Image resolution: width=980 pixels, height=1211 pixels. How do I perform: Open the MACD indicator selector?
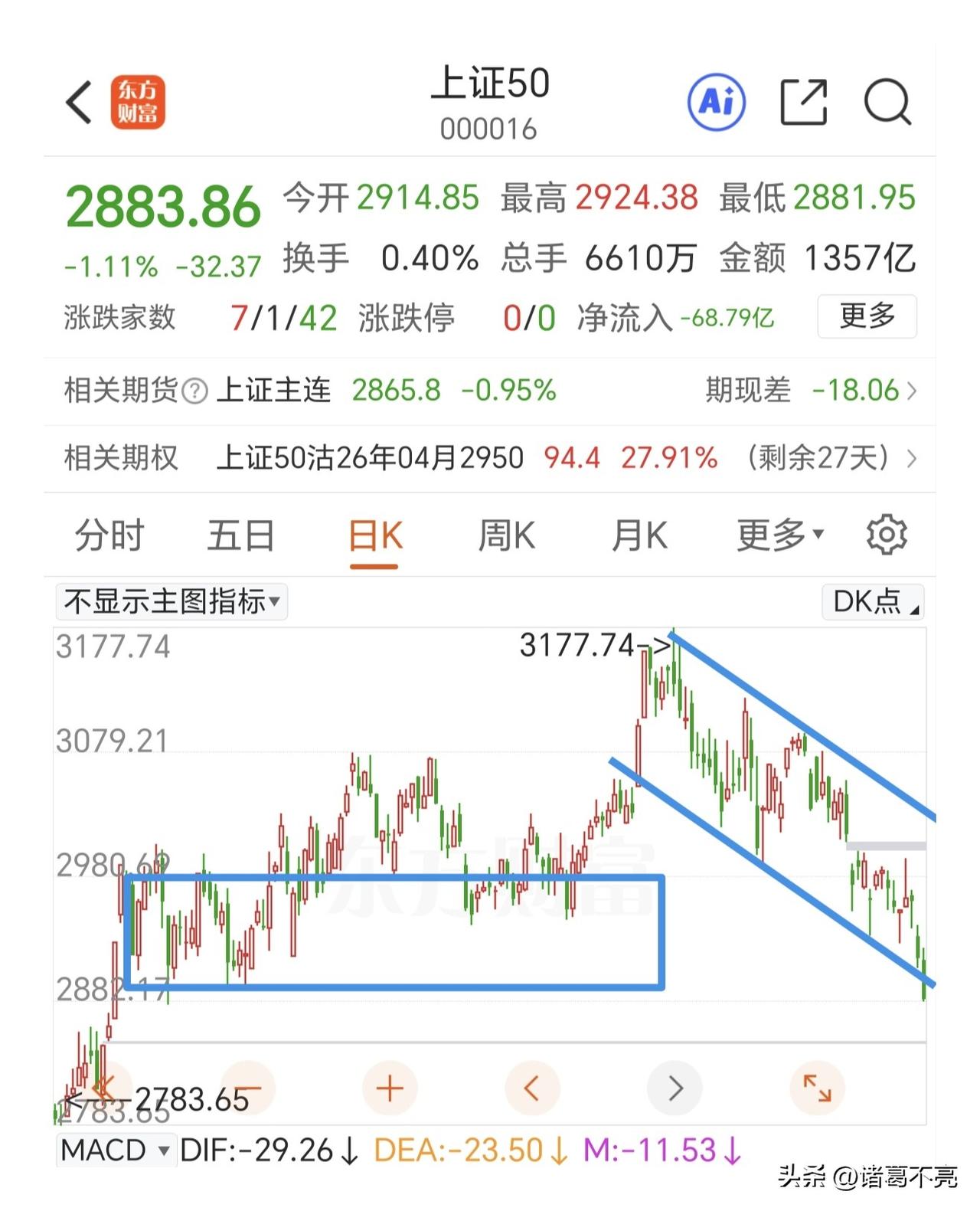point(116,1150)
